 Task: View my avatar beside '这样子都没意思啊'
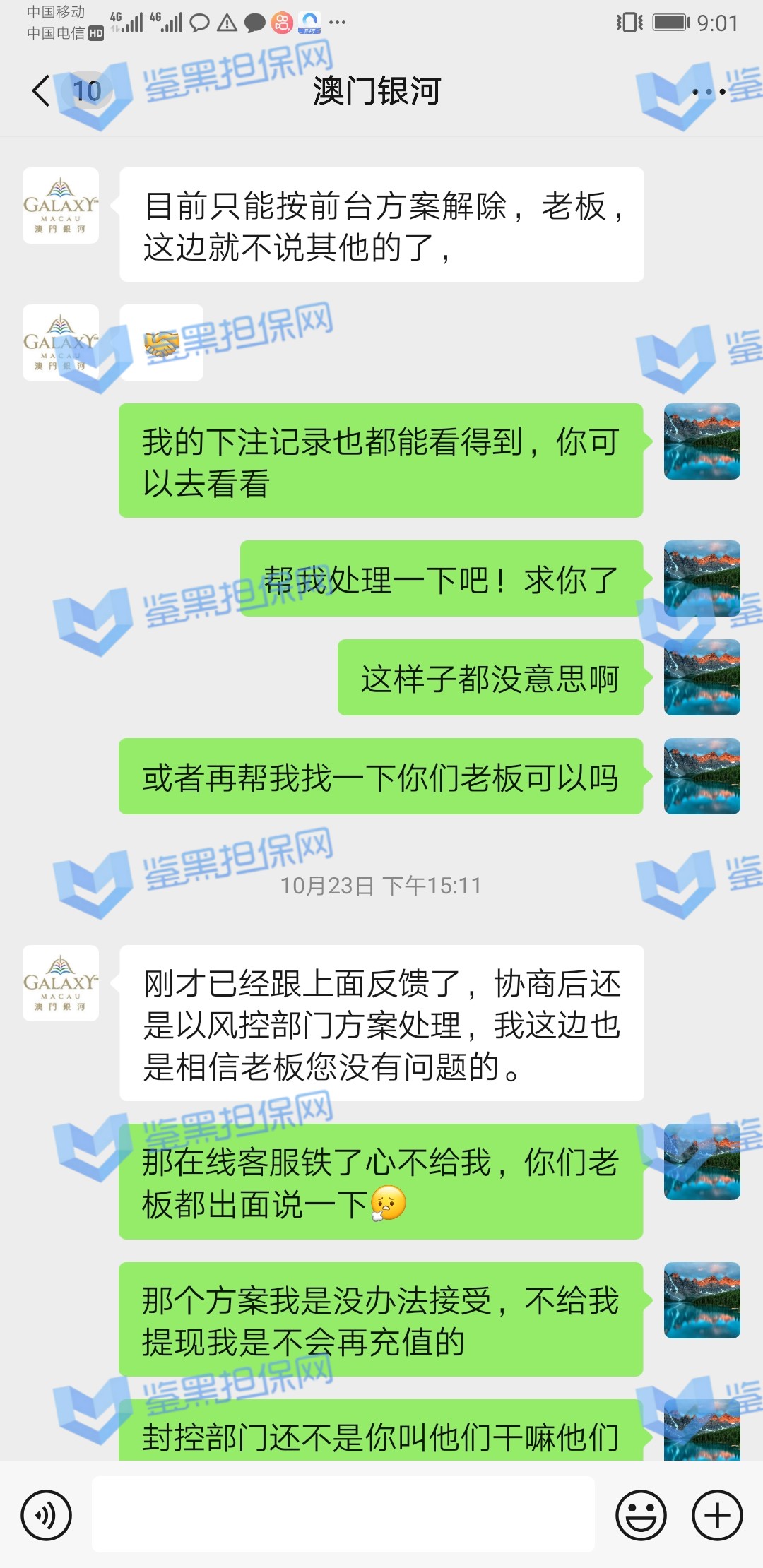point(702,677)
